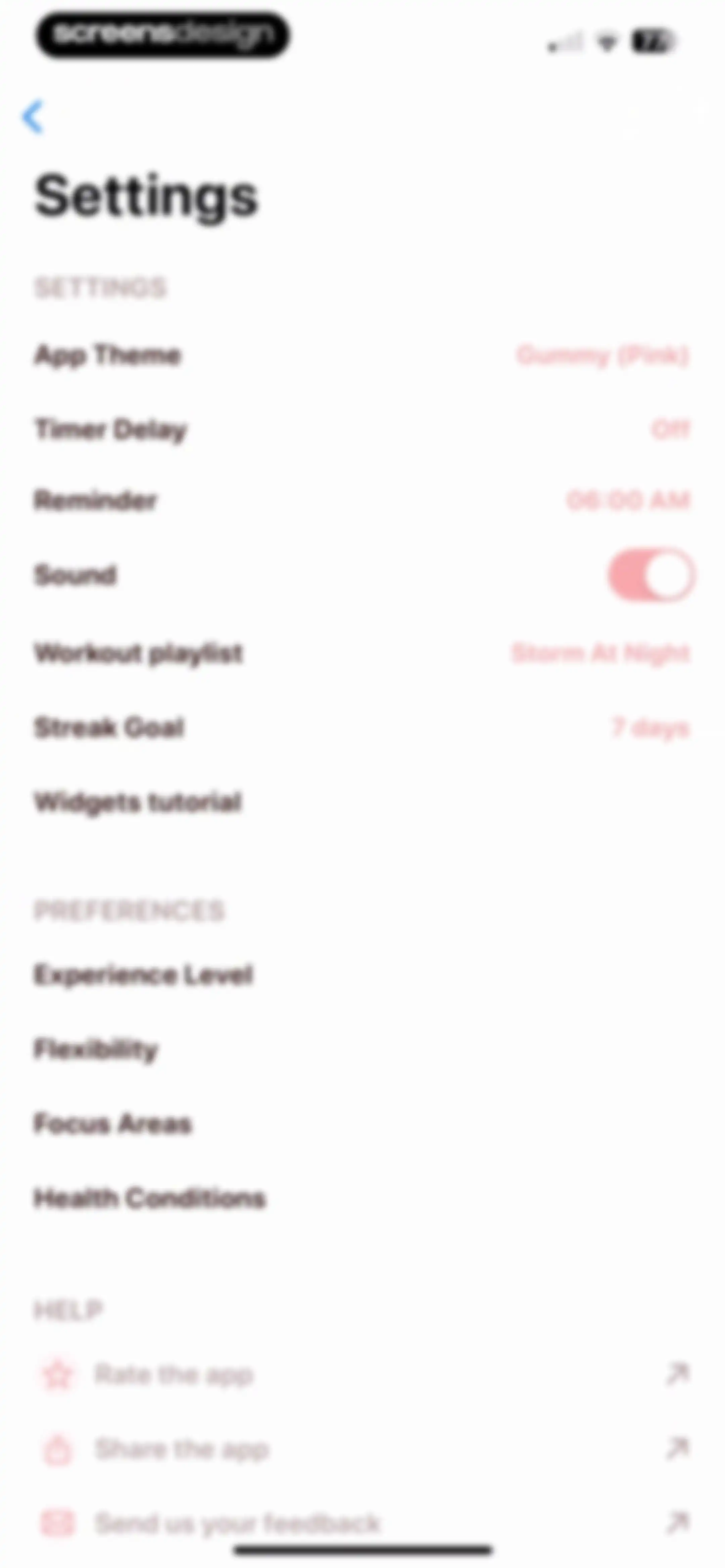Open the Widgets tutorial

(x=362, y=802)
